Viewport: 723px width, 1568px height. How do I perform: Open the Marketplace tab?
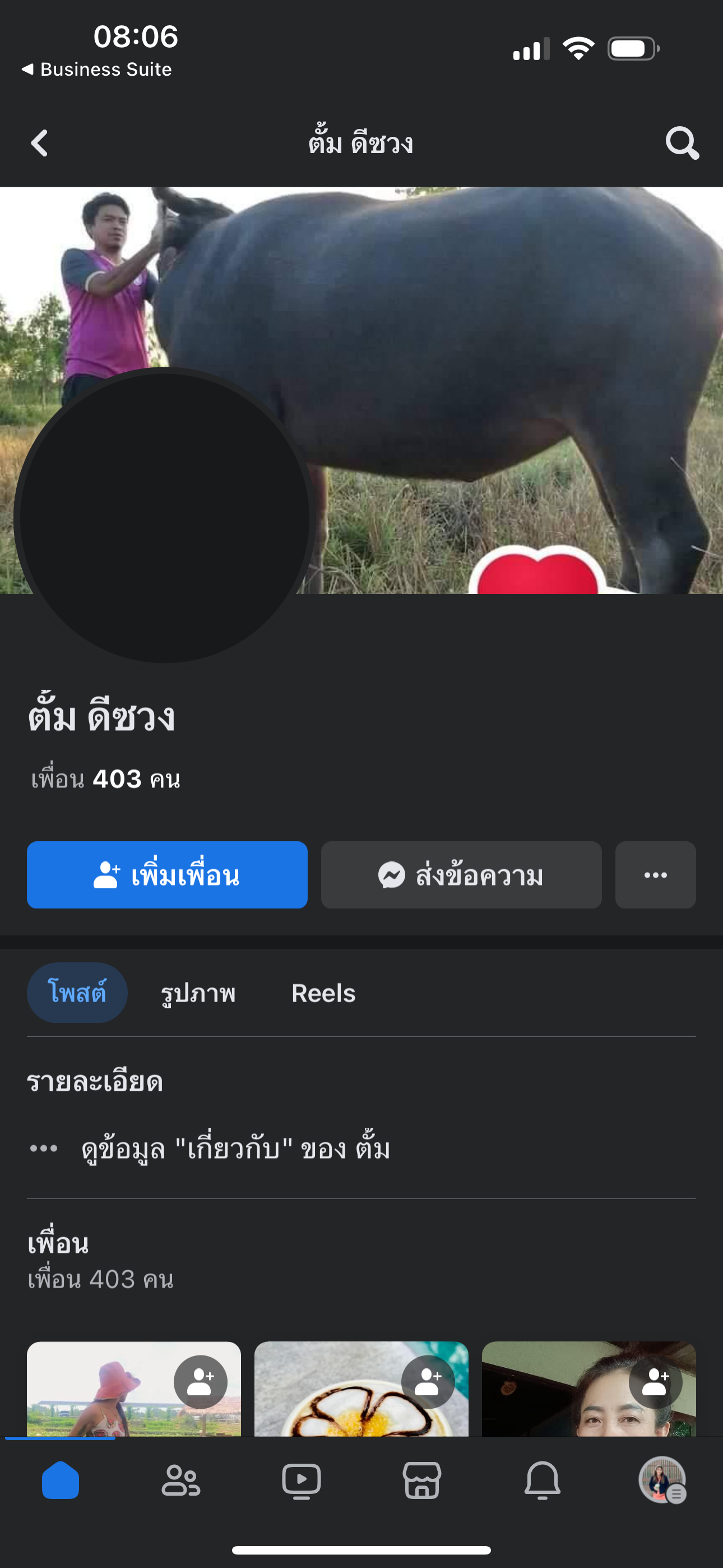(x=421, y=1481)
